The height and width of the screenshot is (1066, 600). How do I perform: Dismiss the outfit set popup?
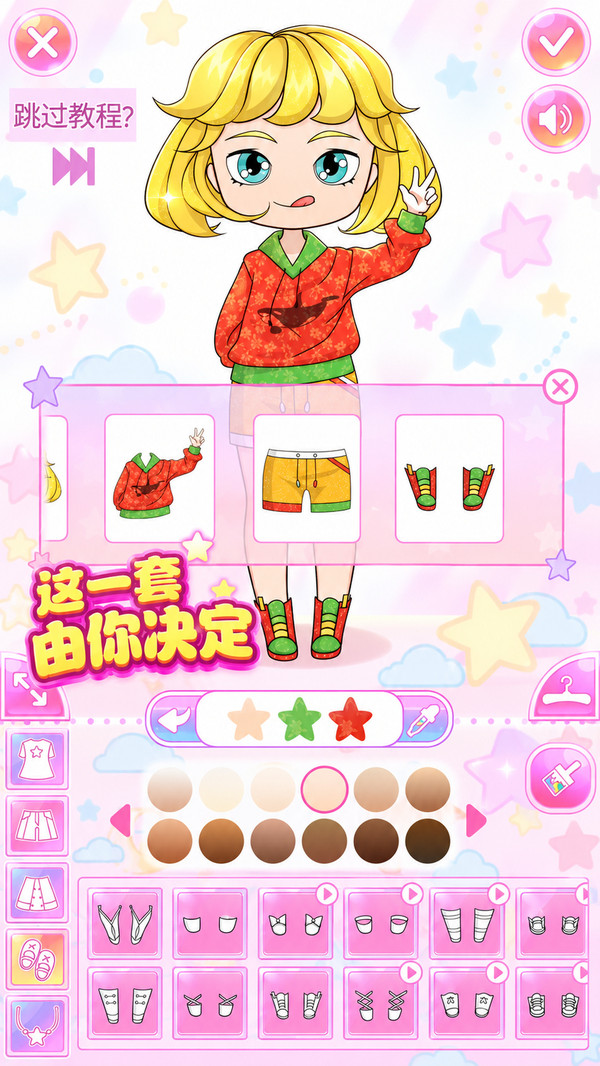point(560,388)
